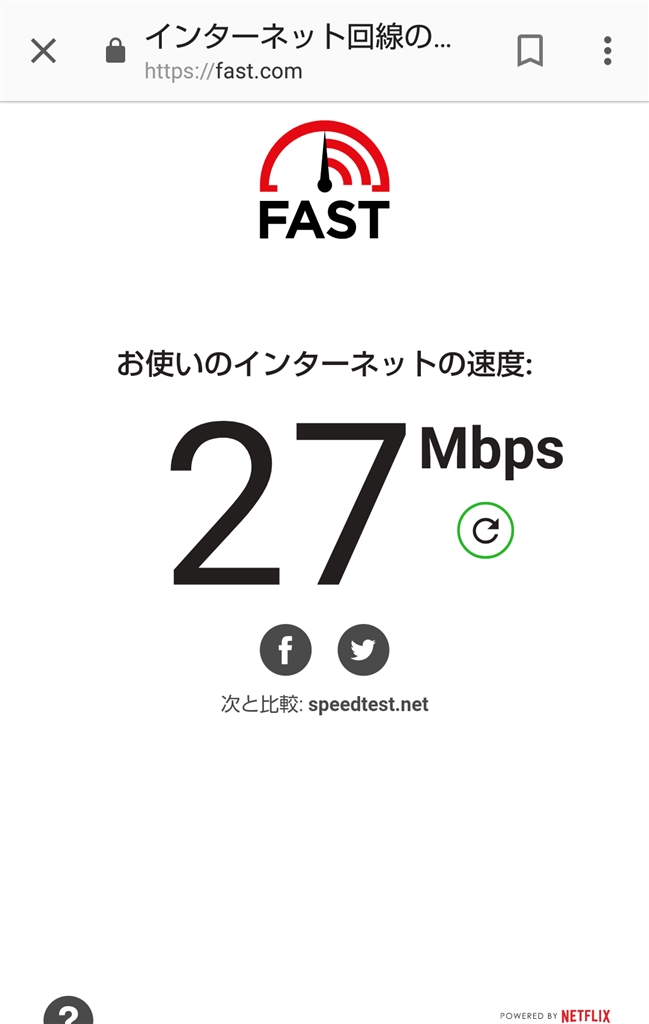Open the browser overflow menu
The height and width of the screenshot is (1024, 649).
[x=607, y=51]
